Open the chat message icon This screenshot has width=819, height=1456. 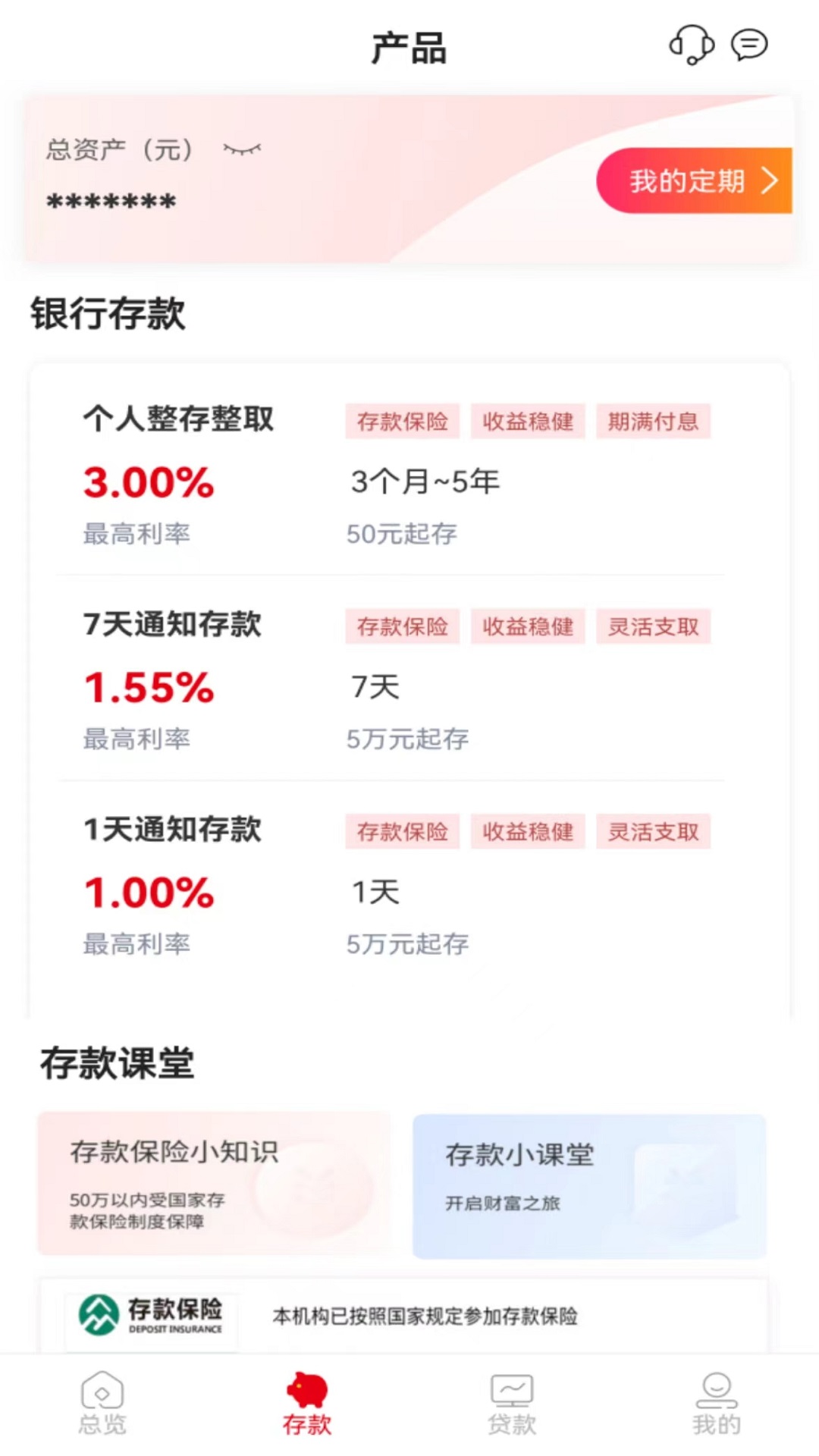click(x=748, y=45)
